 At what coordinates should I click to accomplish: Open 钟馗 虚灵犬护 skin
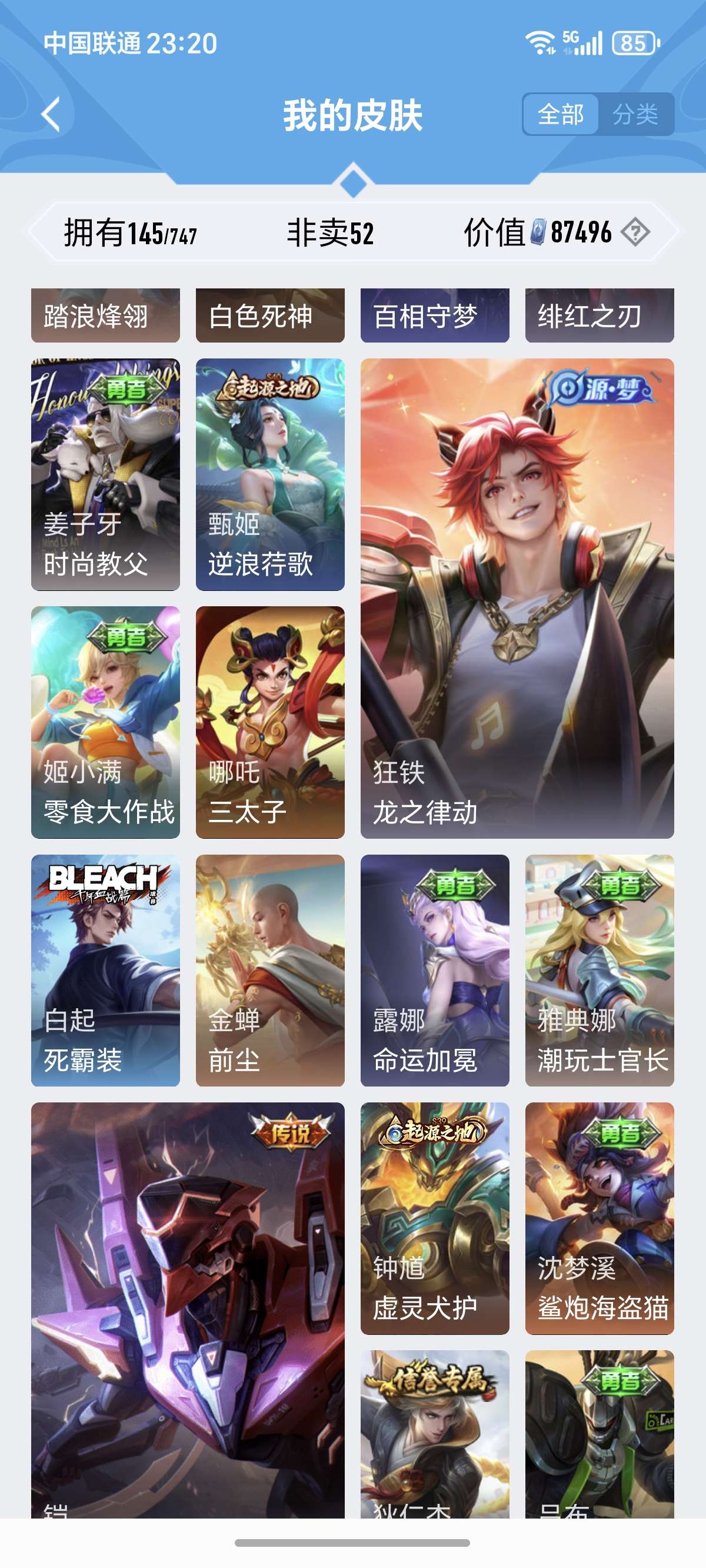pyautogui.click(x=435, y=1218)
